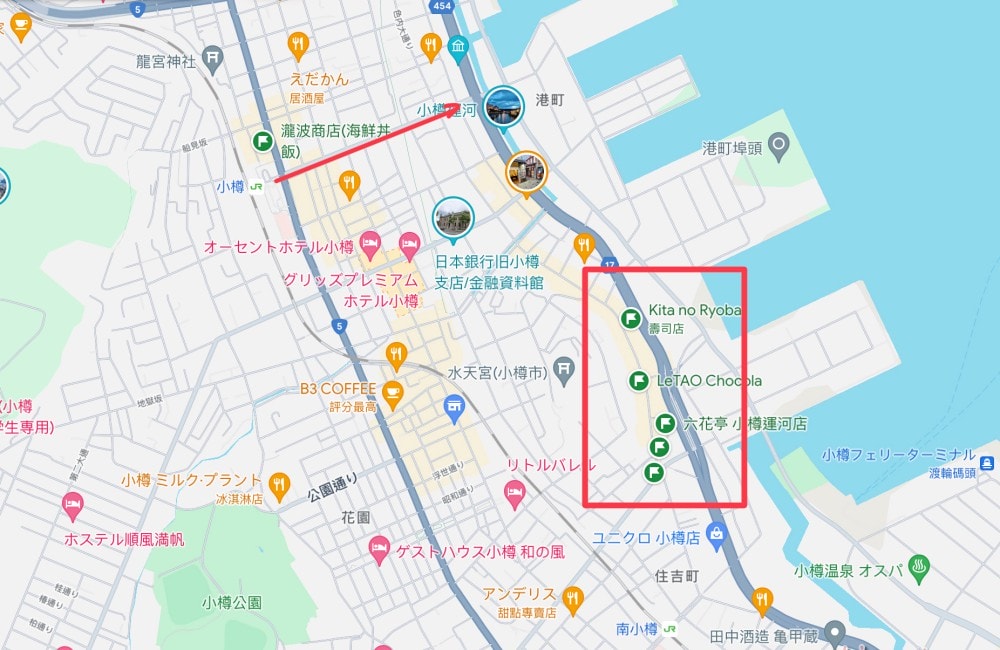1000x650 pixels.
Task: Open the 日本銀行旧小樽支店 photo marker
Action: [x=453, y=218]
